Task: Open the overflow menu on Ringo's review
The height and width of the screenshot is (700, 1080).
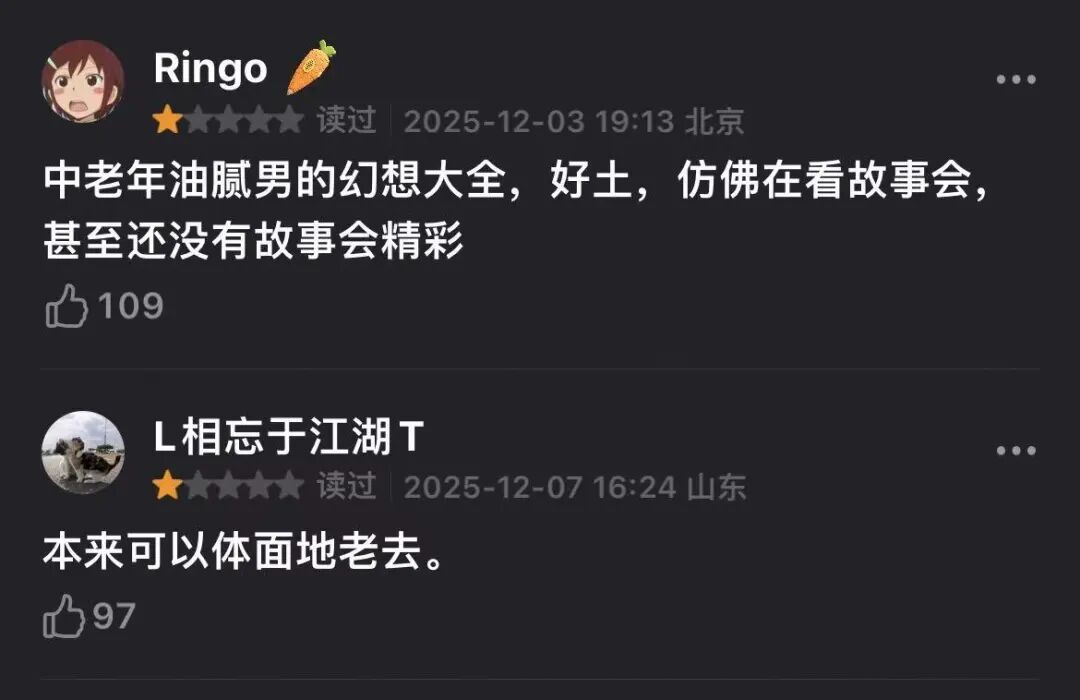Action: (1017, 80)
